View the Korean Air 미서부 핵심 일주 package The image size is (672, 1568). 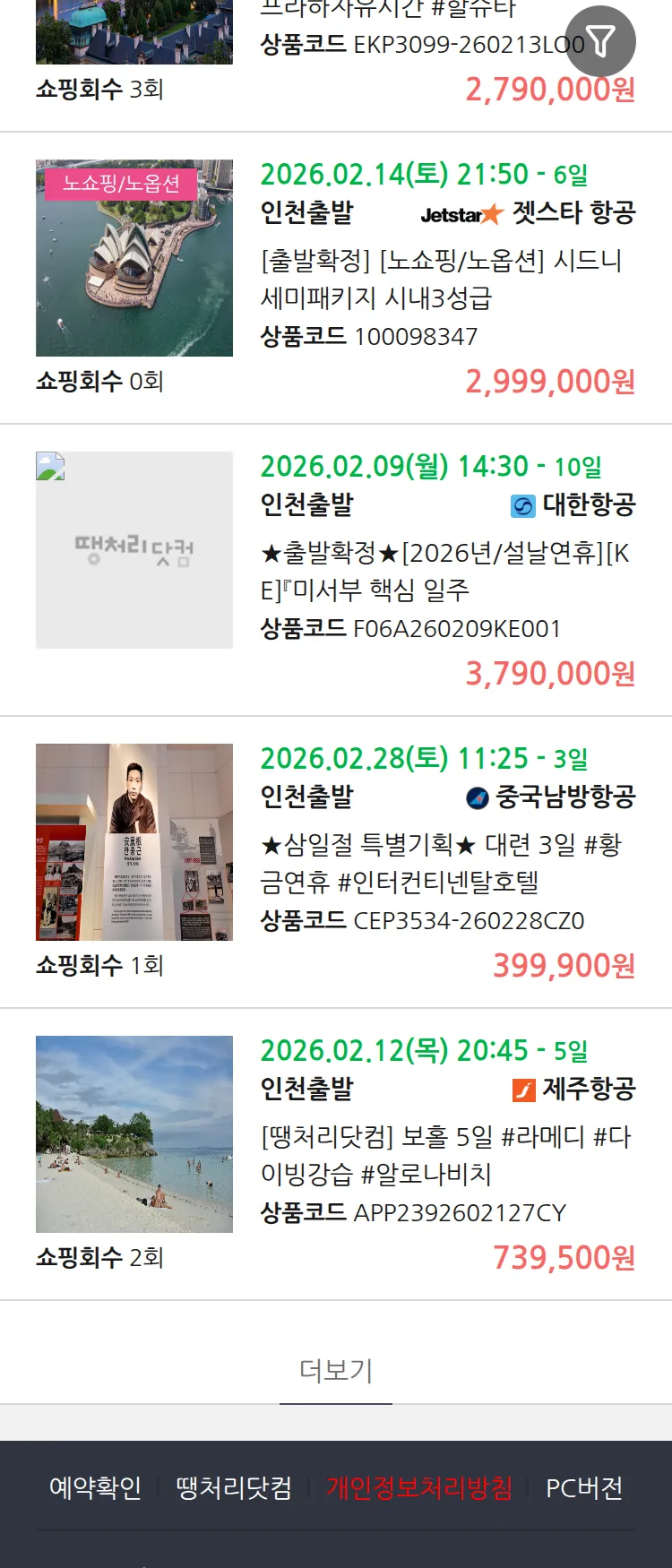[x=444, y=571]
